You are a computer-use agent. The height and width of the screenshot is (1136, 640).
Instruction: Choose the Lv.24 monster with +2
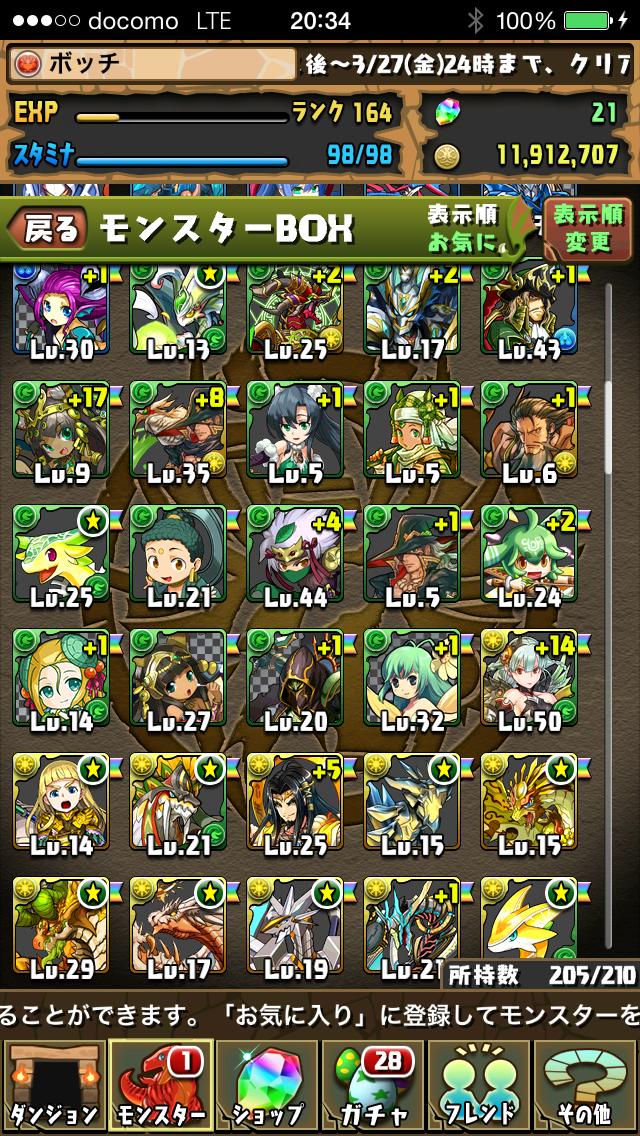529,556
